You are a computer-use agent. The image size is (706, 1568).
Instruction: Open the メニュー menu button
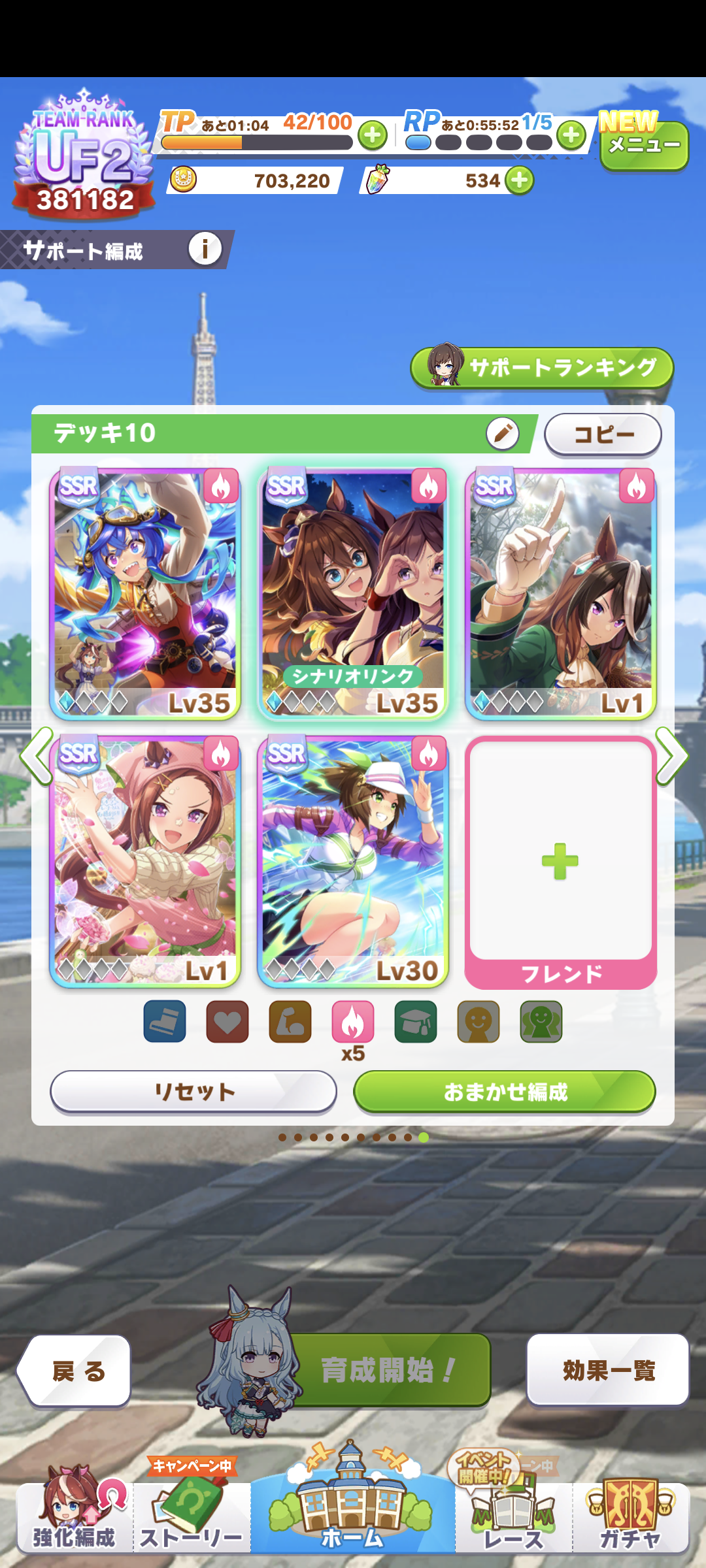coord(644,145)
